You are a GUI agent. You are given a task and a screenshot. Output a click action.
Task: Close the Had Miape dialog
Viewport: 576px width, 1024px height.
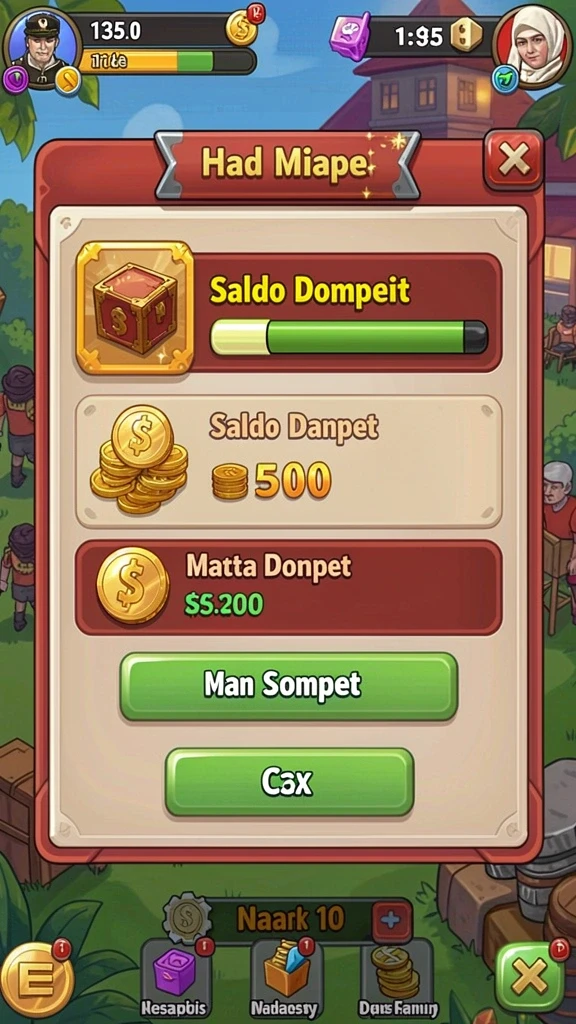coord(513,160)
